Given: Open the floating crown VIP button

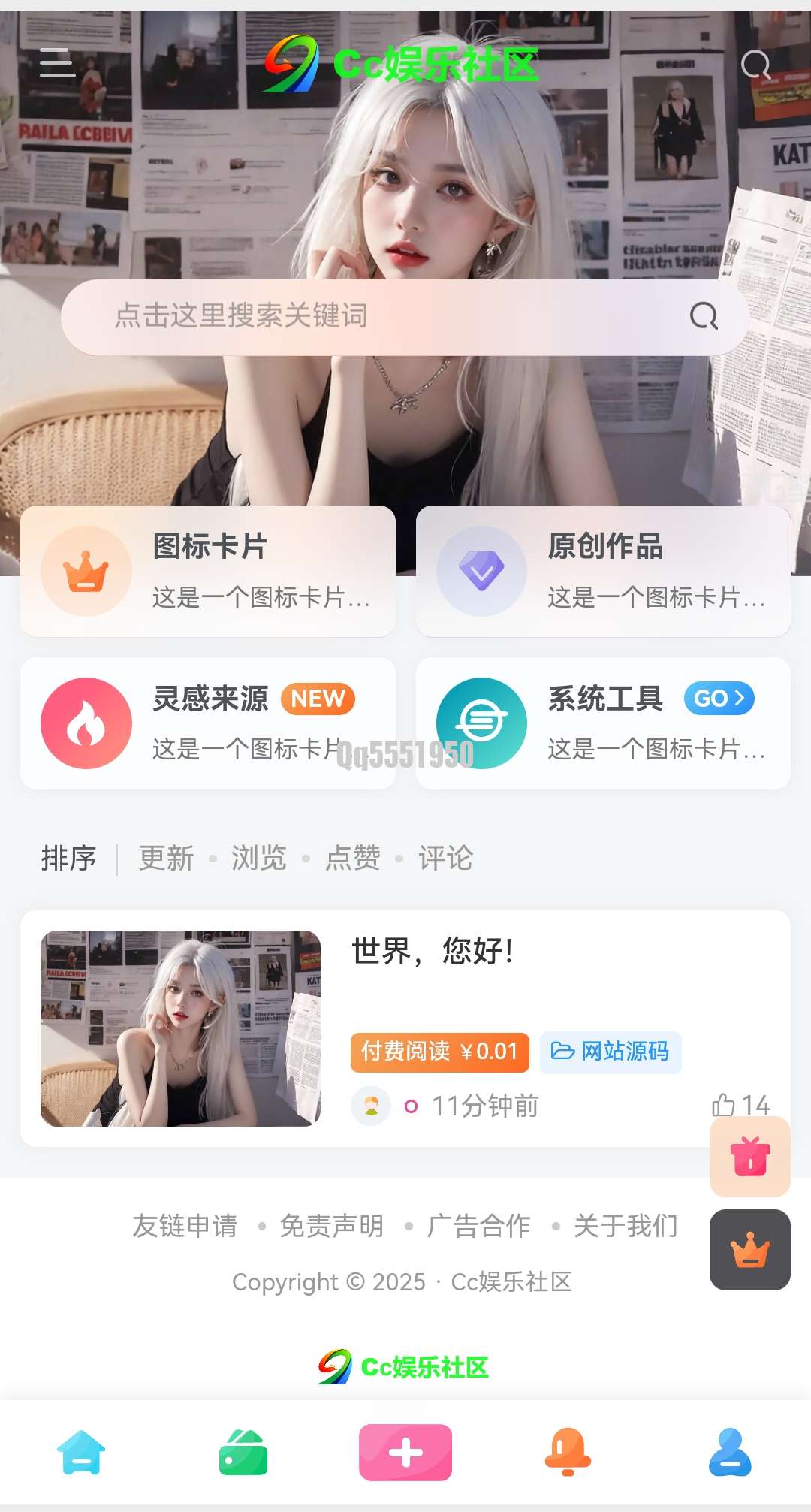Looking at the screenshot, I should click(x=749, y=1250).
